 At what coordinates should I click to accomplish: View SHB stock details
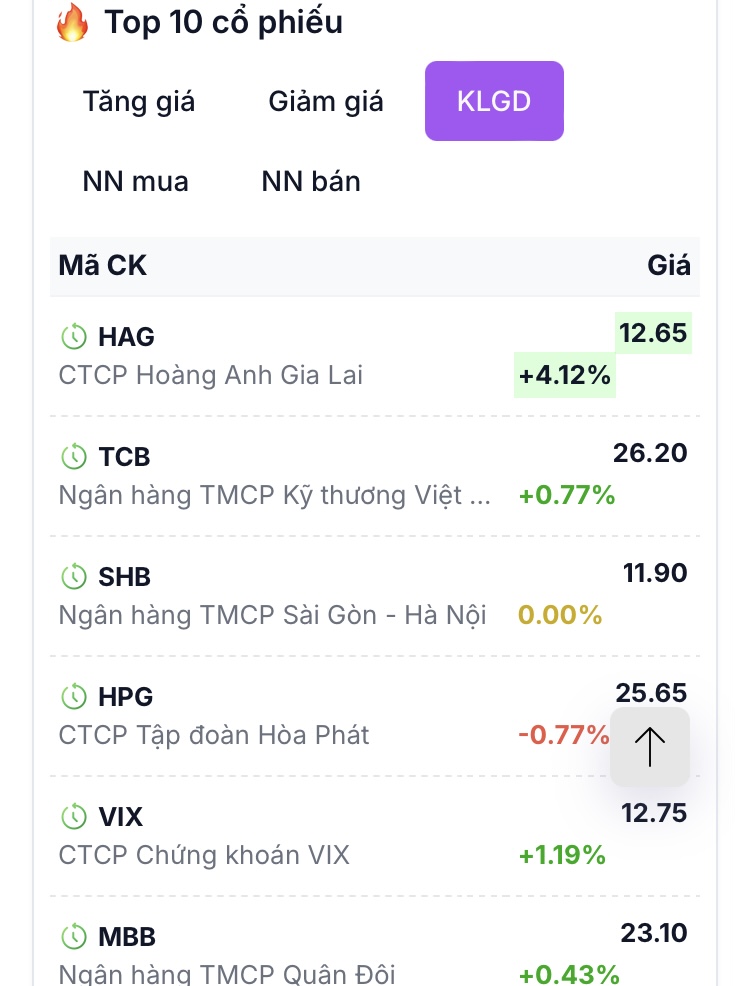click(x=124, y=577)
